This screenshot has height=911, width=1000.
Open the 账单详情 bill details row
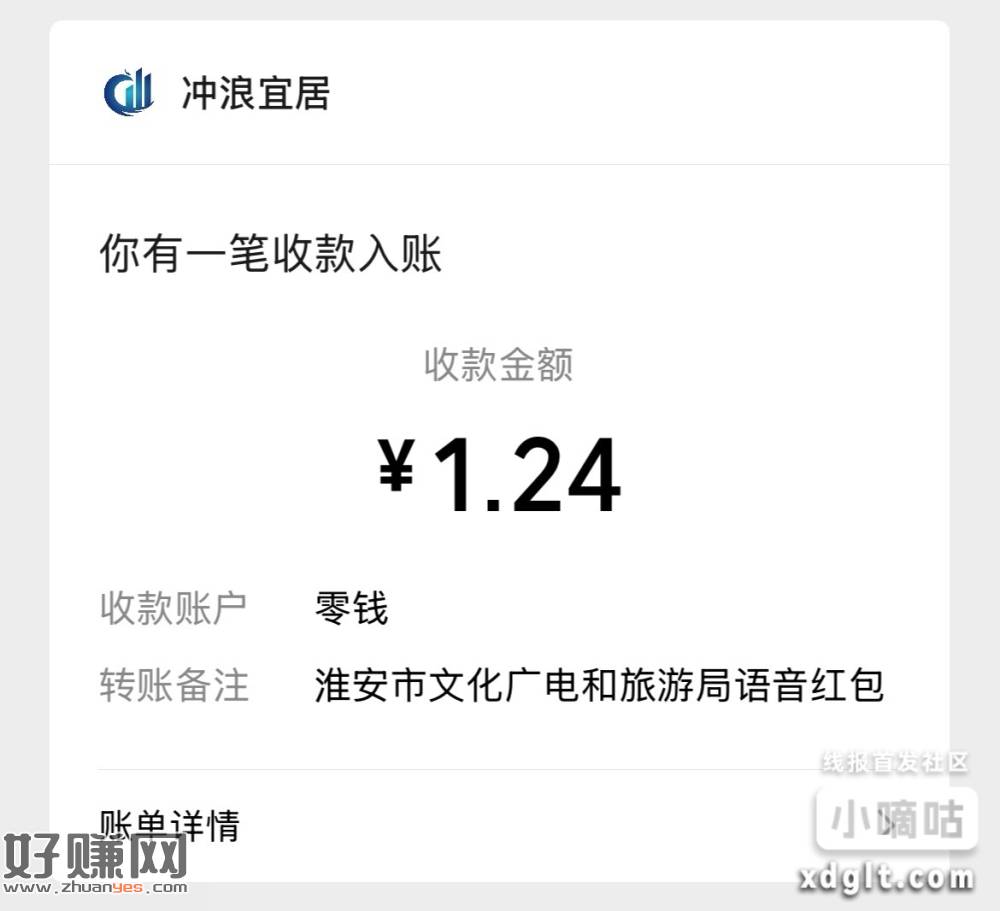tap(170, 826)
